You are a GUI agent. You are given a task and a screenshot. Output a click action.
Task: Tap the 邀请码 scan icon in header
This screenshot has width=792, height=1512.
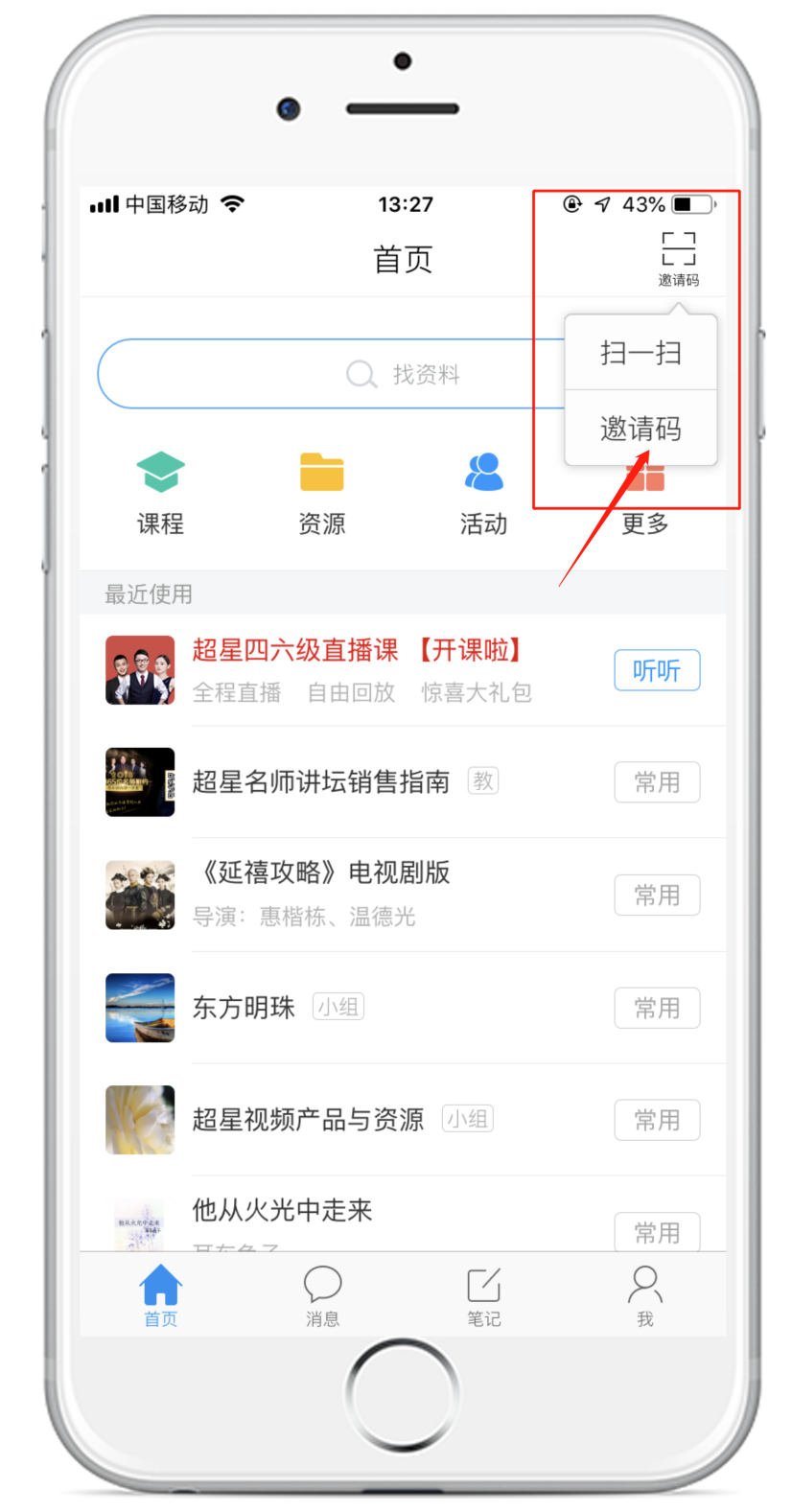[678, 256]
